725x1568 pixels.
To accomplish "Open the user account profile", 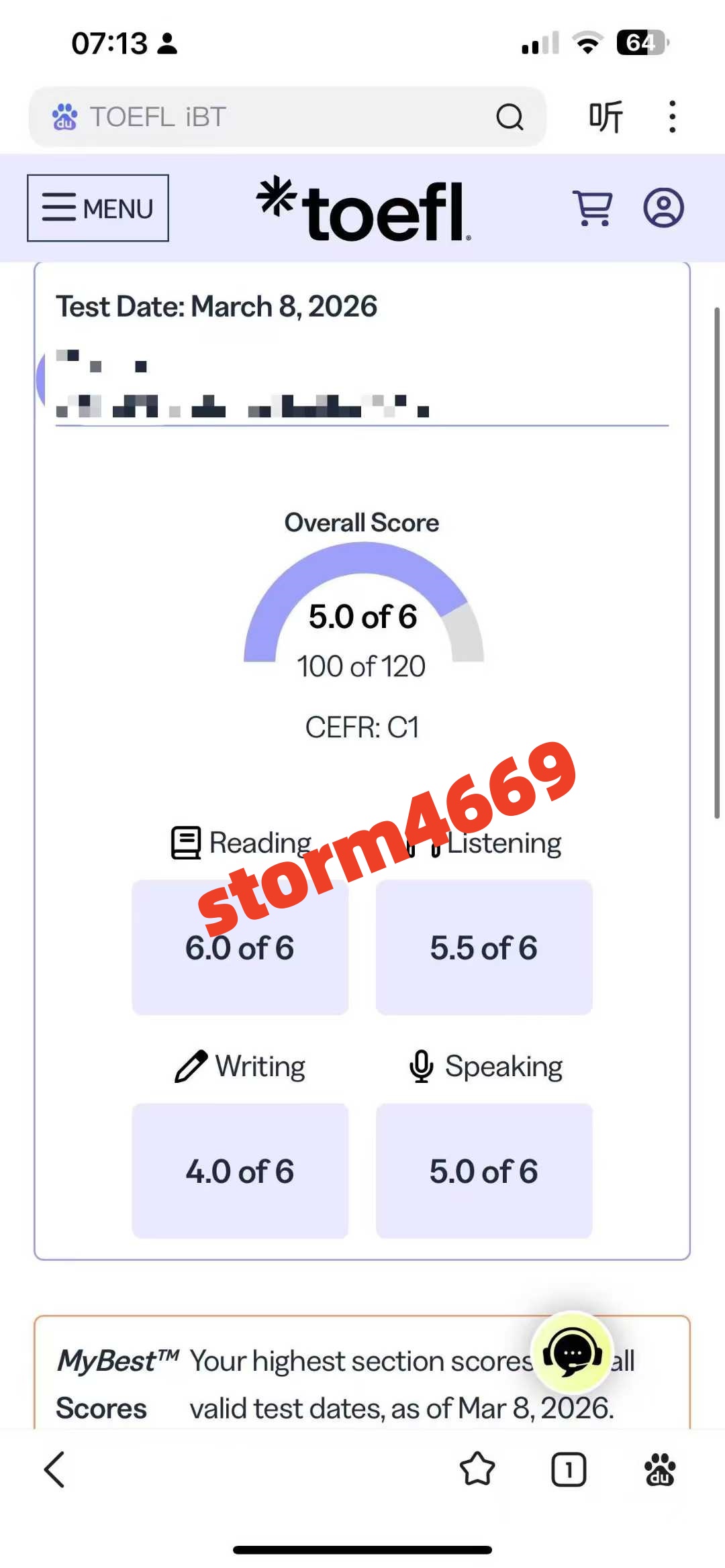I will pos(663,208).
